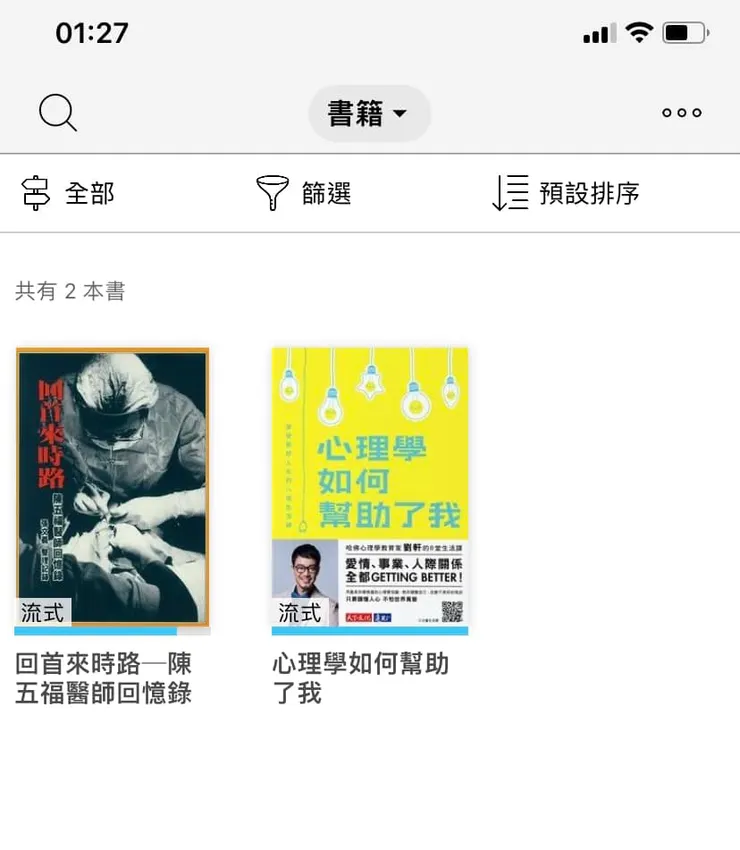Viewport: 740px width, 850px height.
Task: Switch to 書籍 view in the header
Action: click(x=368, y=113)
